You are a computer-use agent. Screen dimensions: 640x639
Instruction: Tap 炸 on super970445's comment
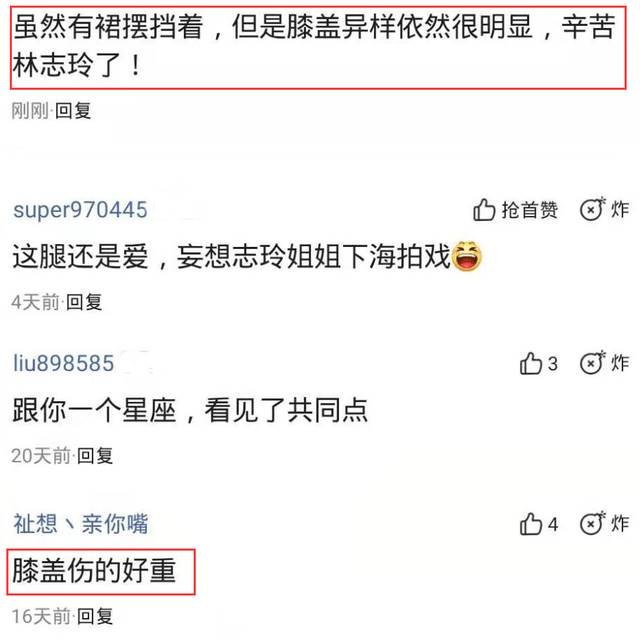[x=605, y=210]
